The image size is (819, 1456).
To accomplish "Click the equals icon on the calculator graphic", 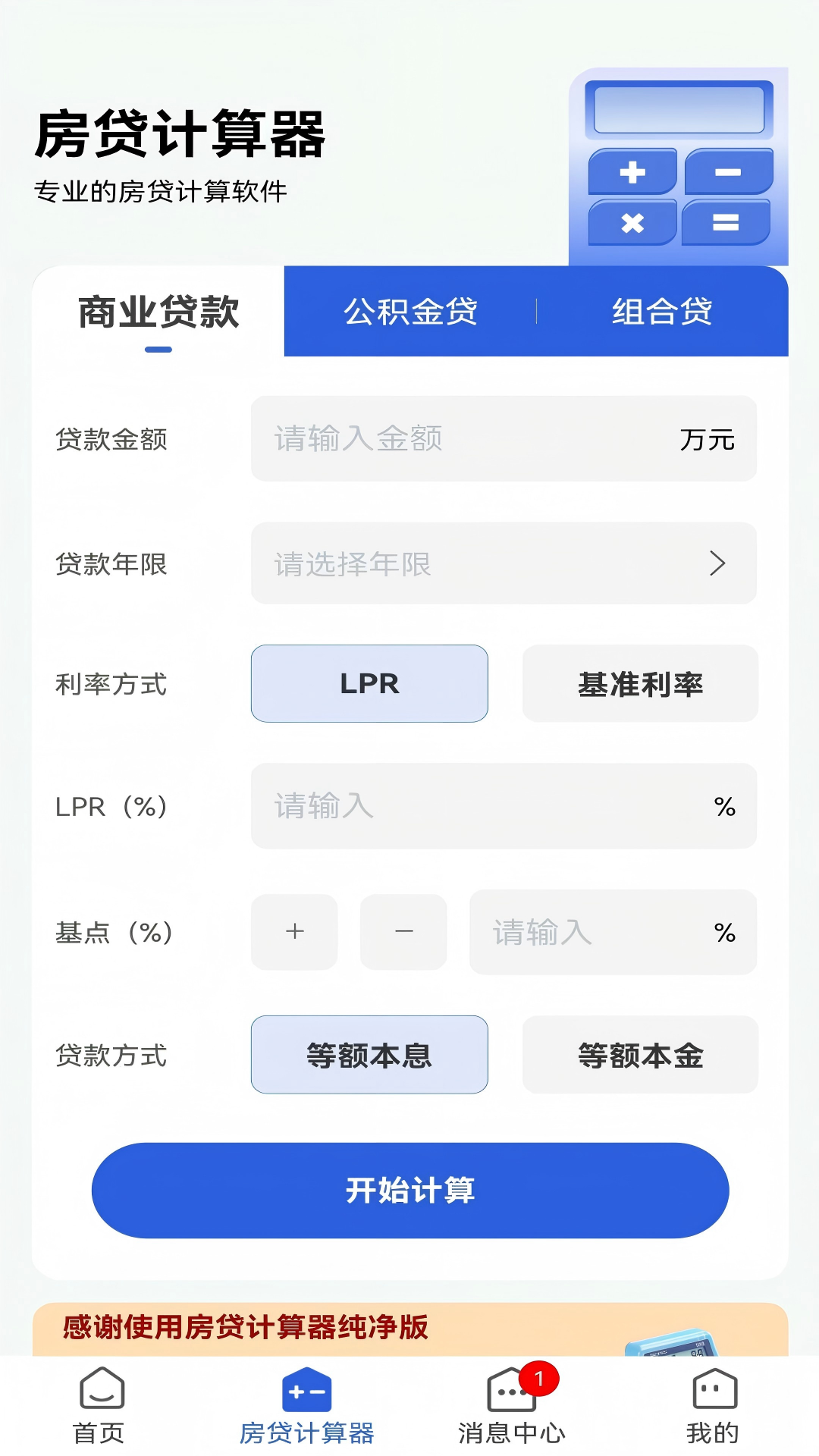I will 726,224.
